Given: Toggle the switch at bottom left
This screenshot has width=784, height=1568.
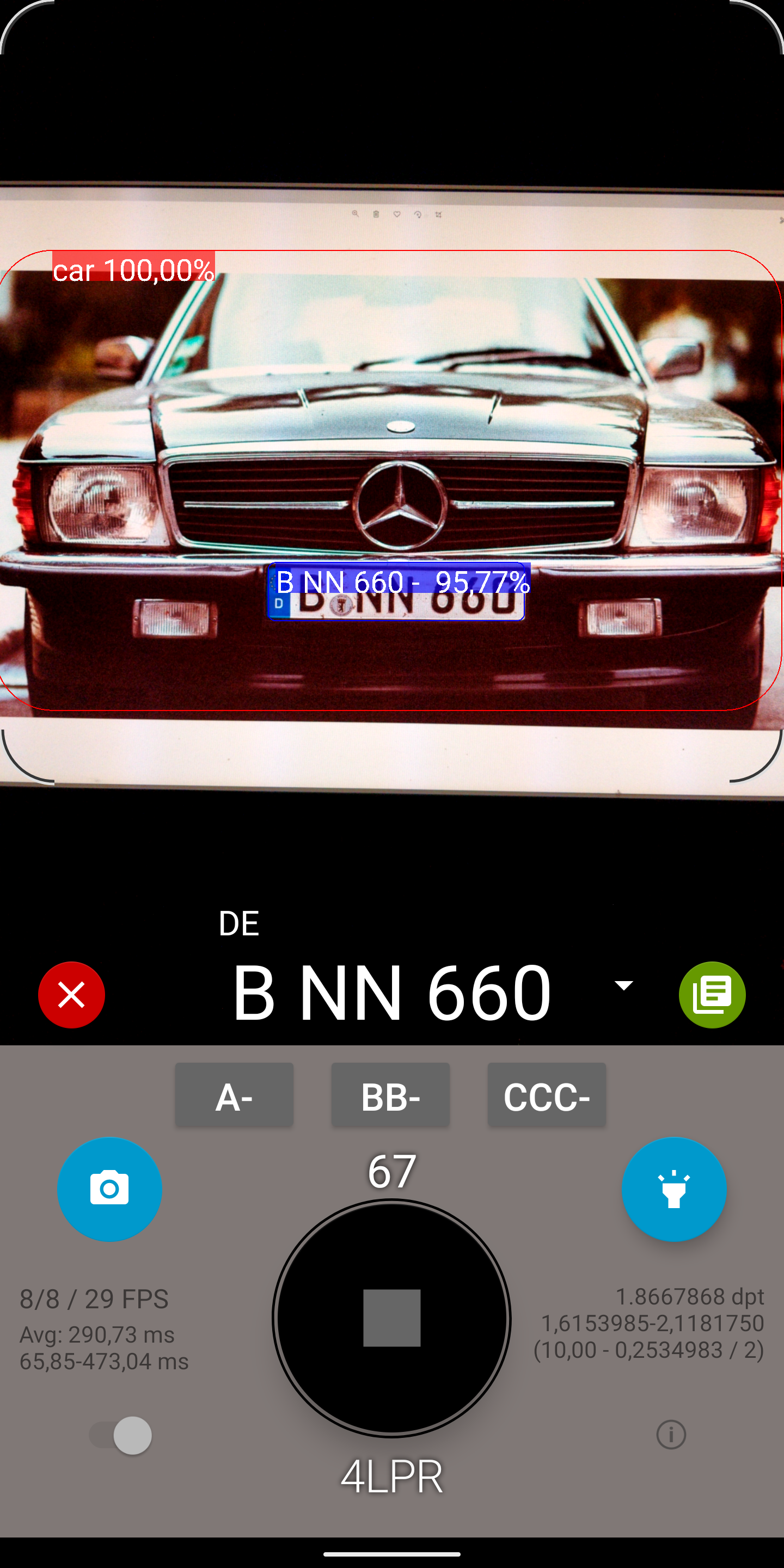Looking at the screenshot, I should coord(120,1435).
